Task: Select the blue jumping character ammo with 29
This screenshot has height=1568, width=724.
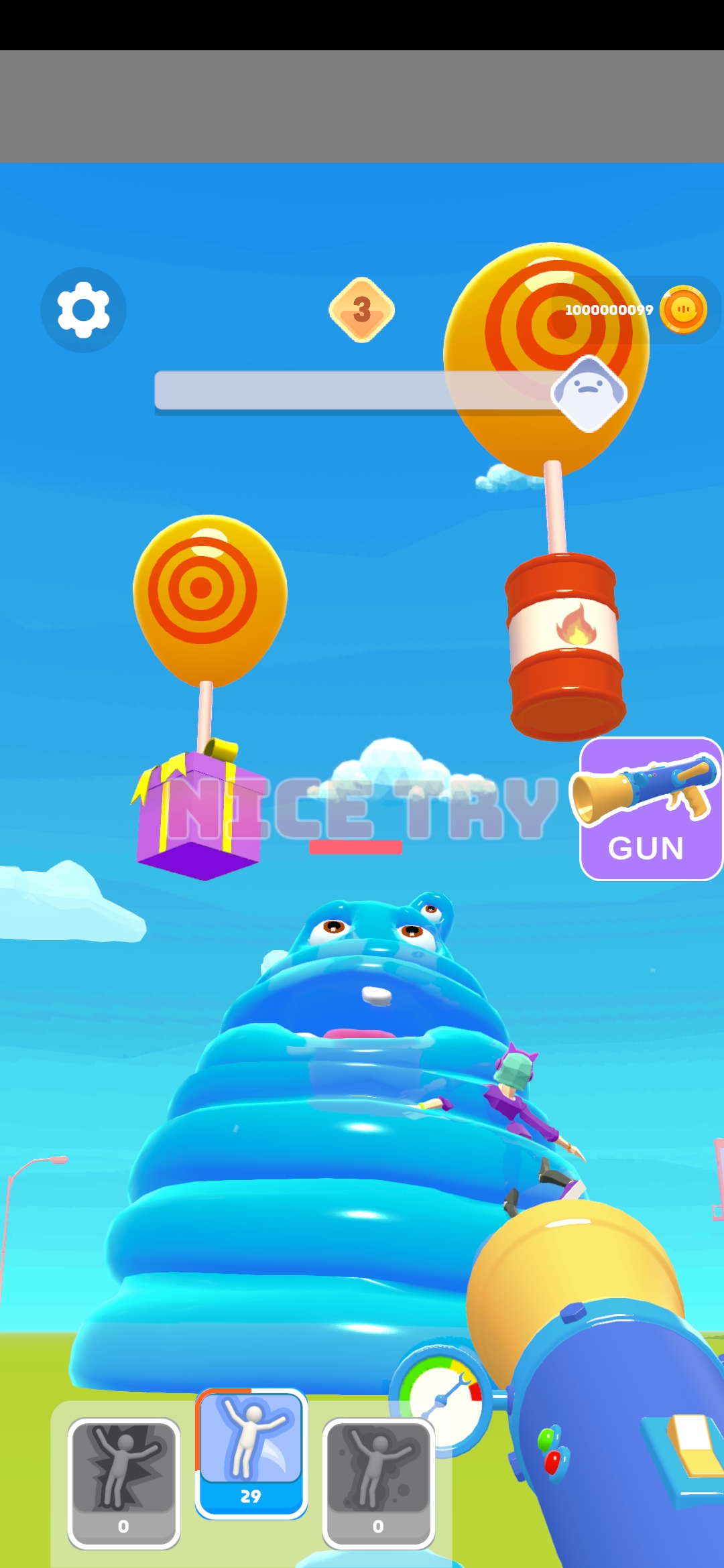Action: point(251,1453)
